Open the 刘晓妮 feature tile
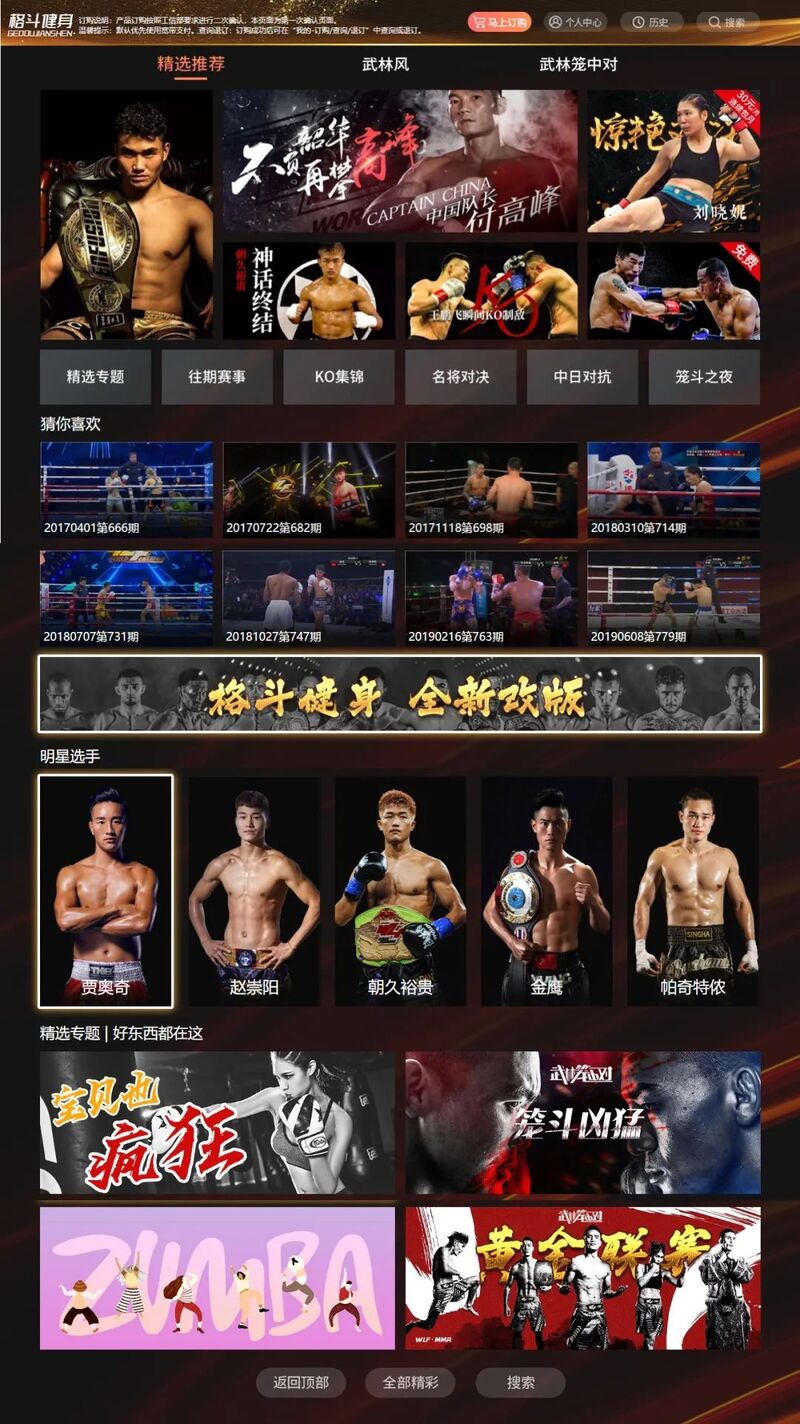 673,161
